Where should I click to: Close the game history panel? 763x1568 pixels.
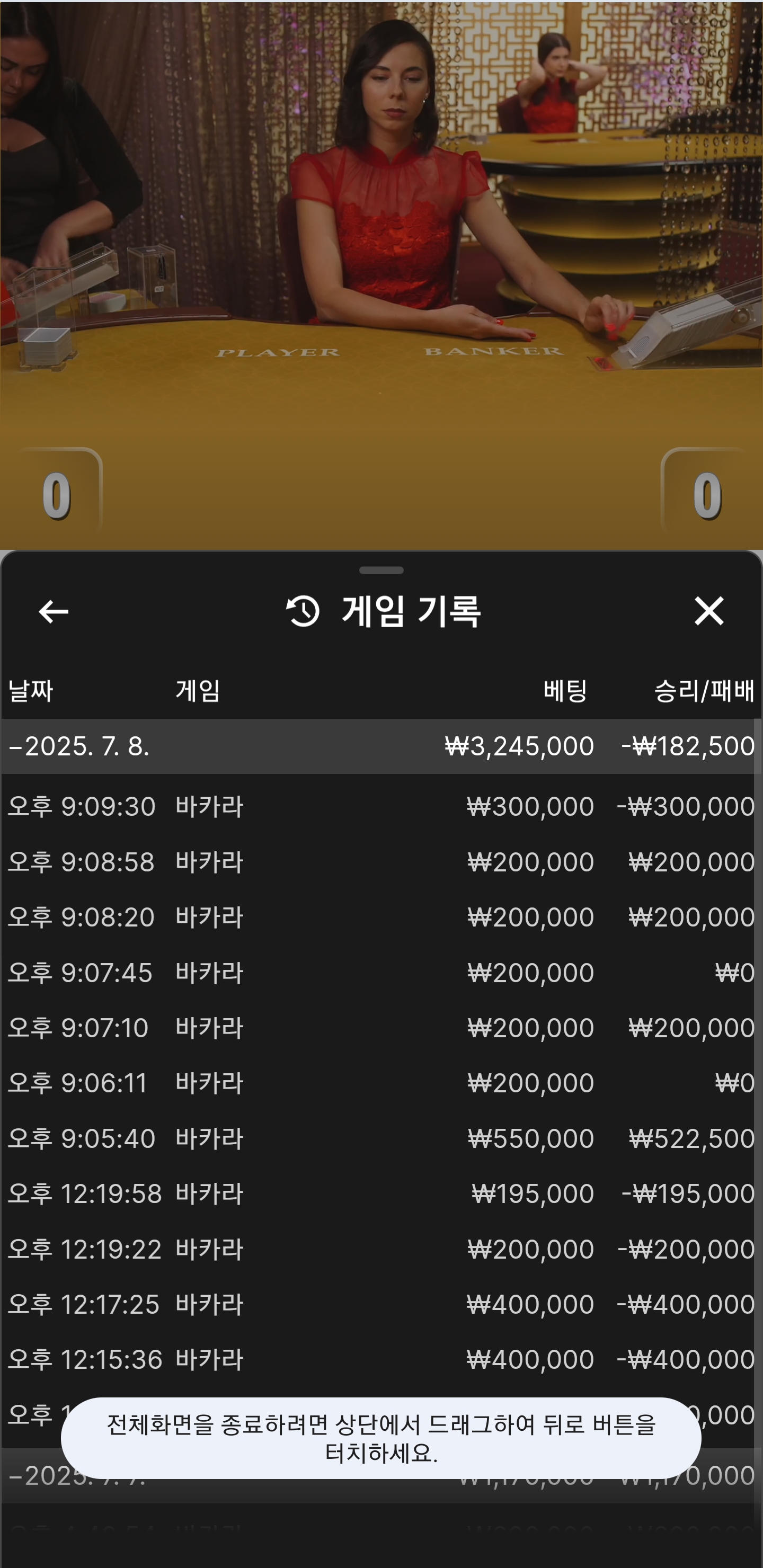(709, 611)
